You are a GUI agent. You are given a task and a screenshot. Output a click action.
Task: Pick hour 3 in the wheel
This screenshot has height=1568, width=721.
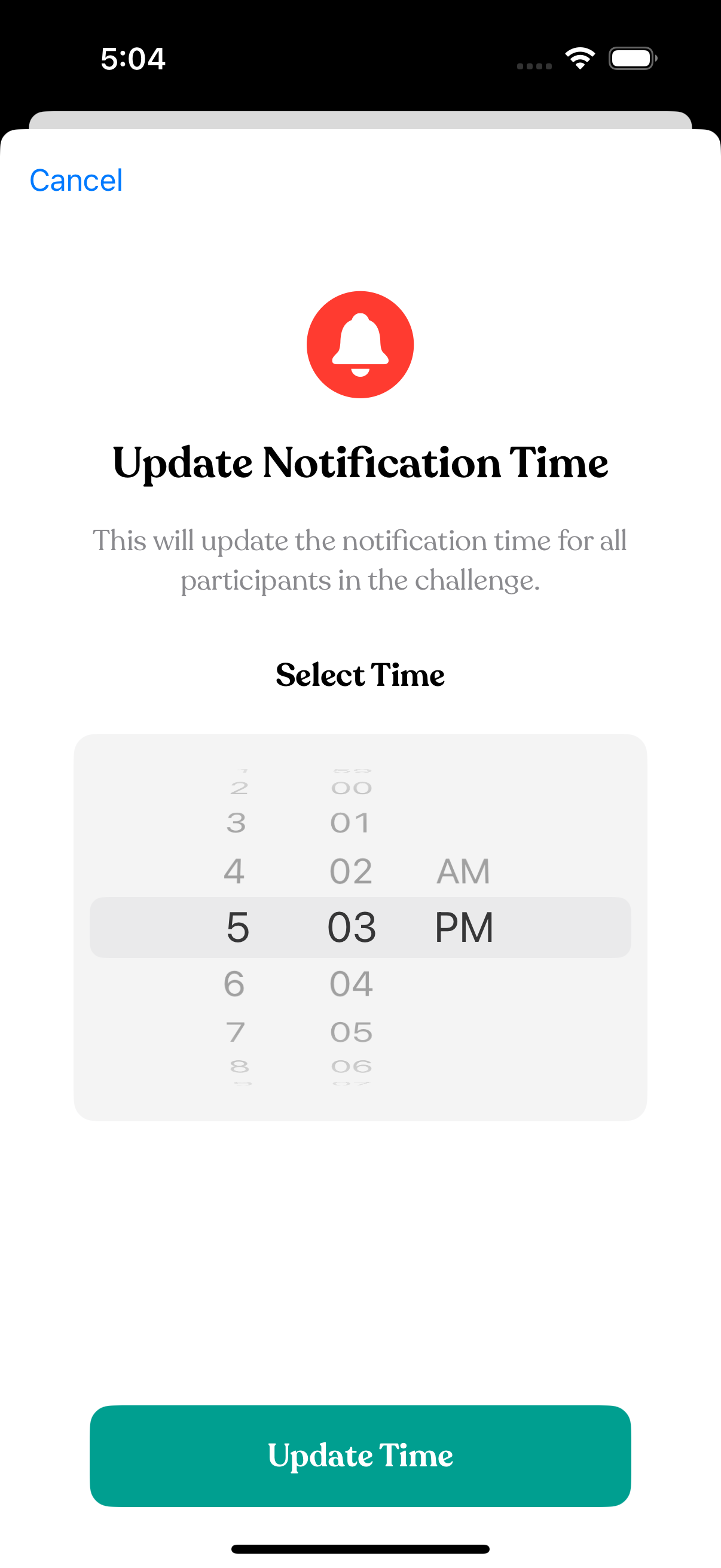point(236,823)
